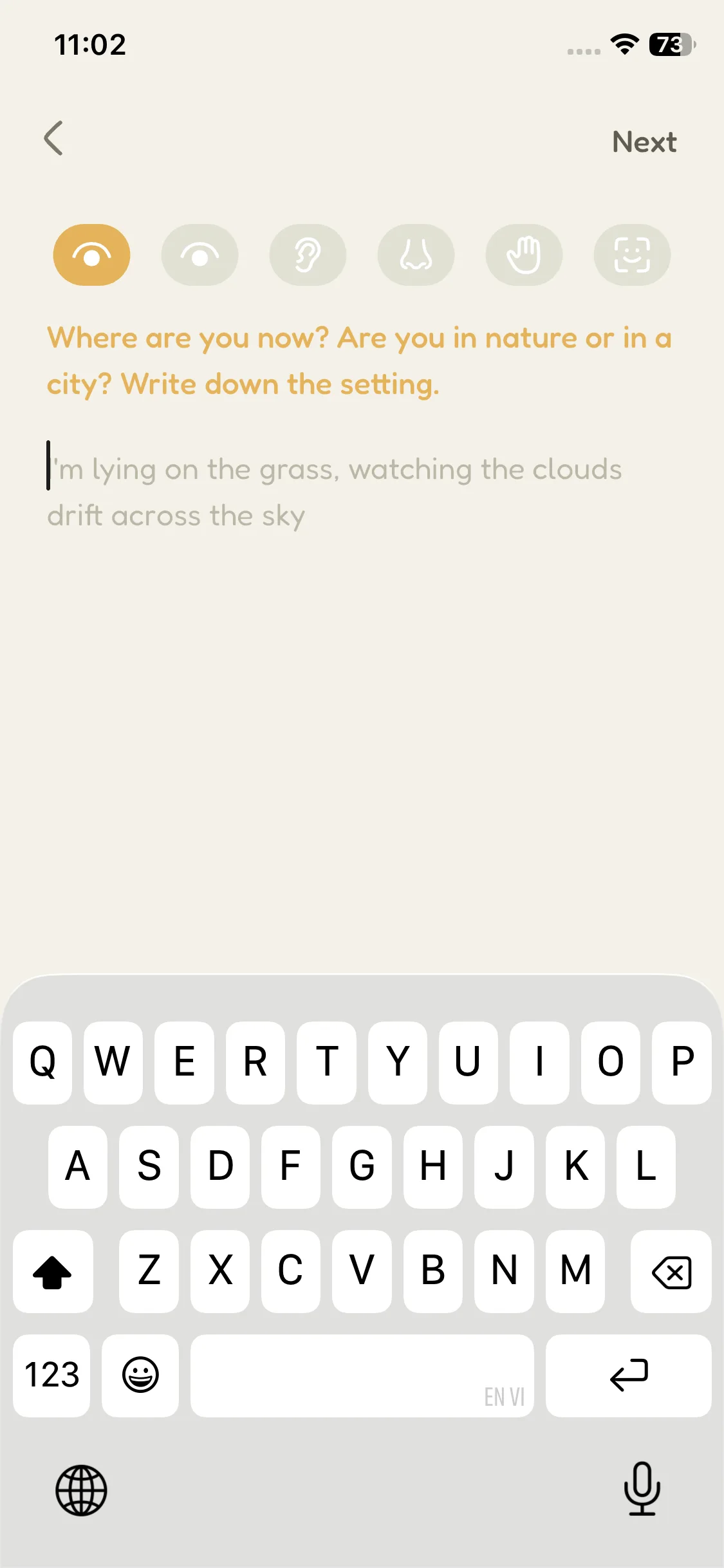Screen dimensions: 724x1568
Task: Open the emoji keyboard
Action: [140, 1376]
